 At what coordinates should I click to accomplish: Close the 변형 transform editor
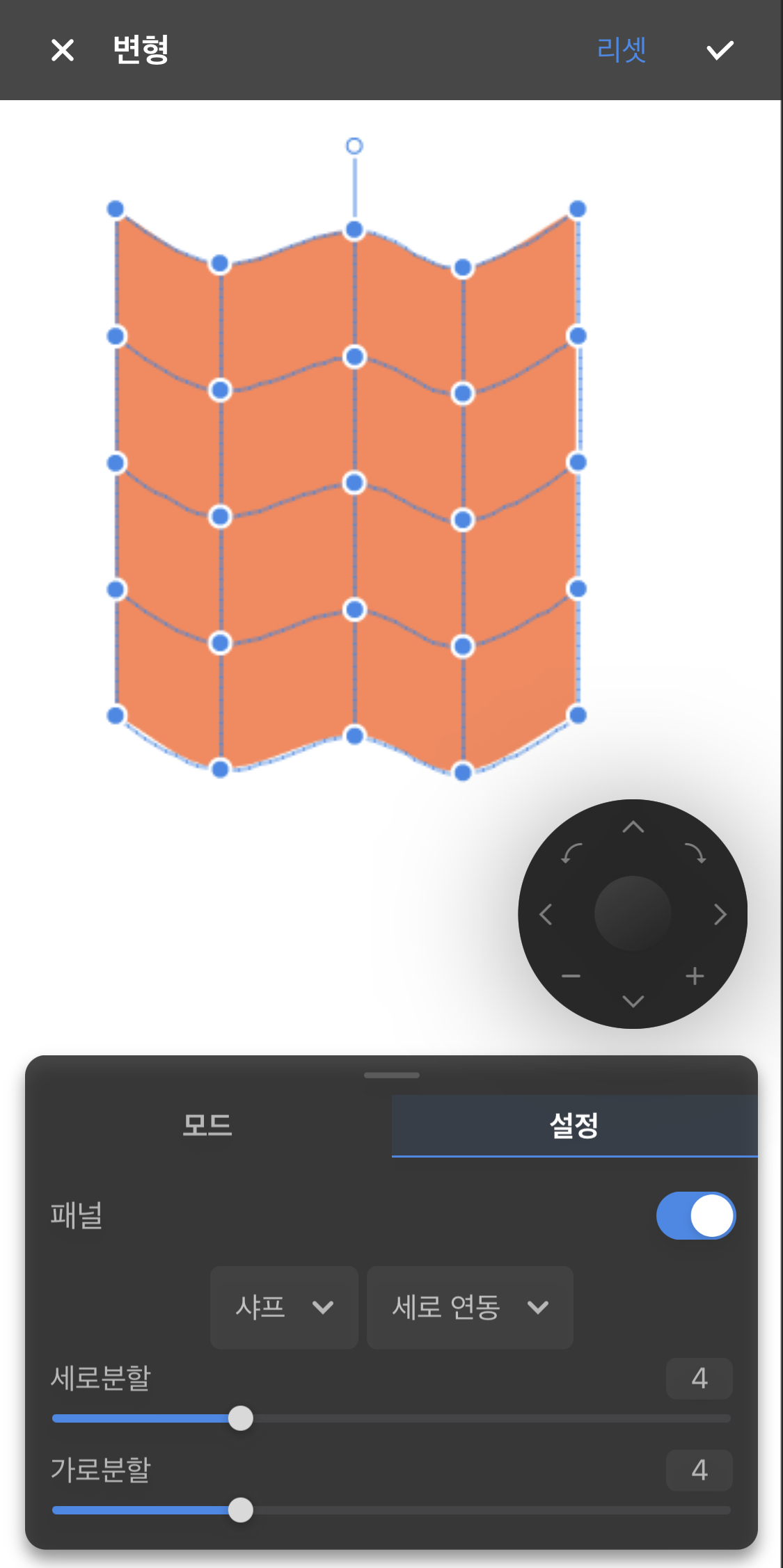pyautogui.click(x=63, y=50)
